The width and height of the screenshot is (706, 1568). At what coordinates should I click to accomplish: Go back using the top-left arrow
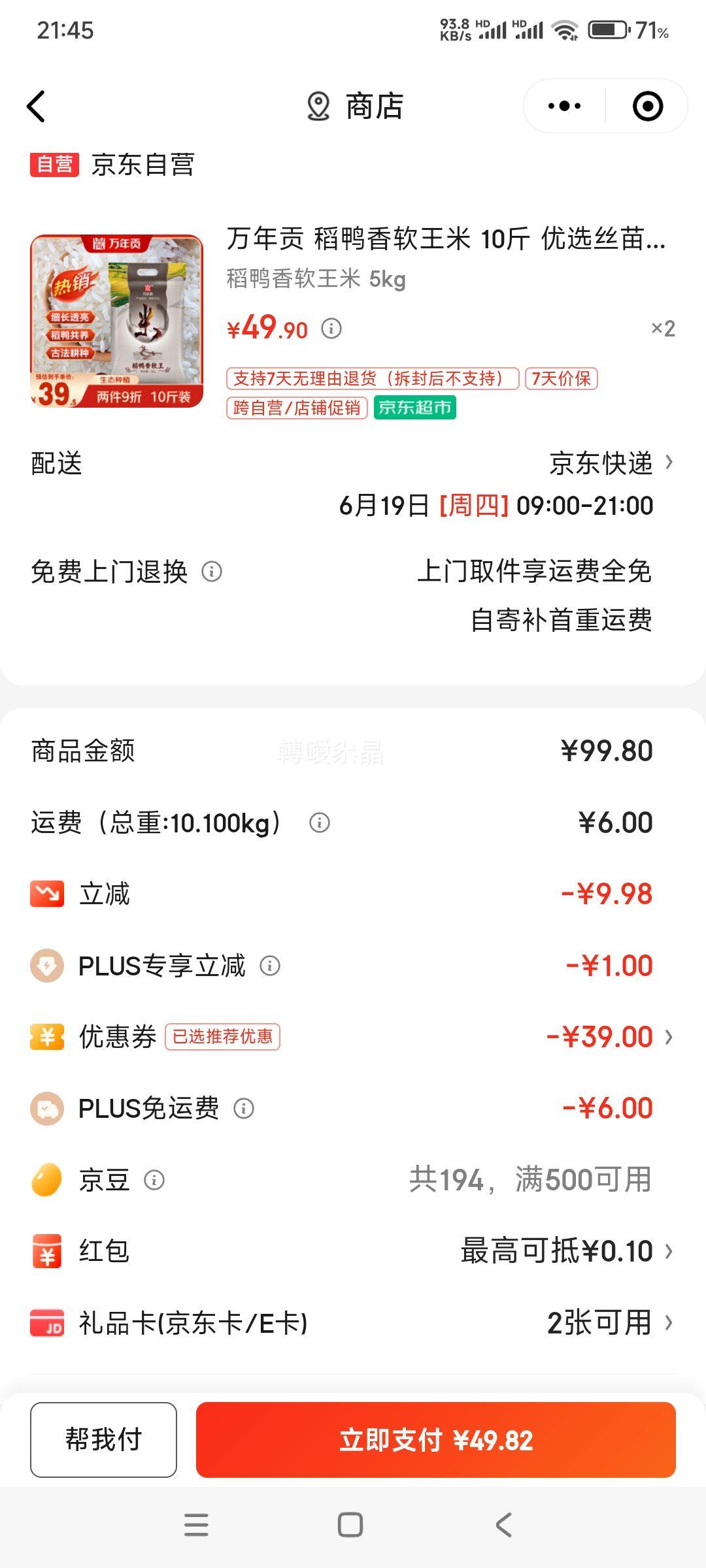click(37, 106)
